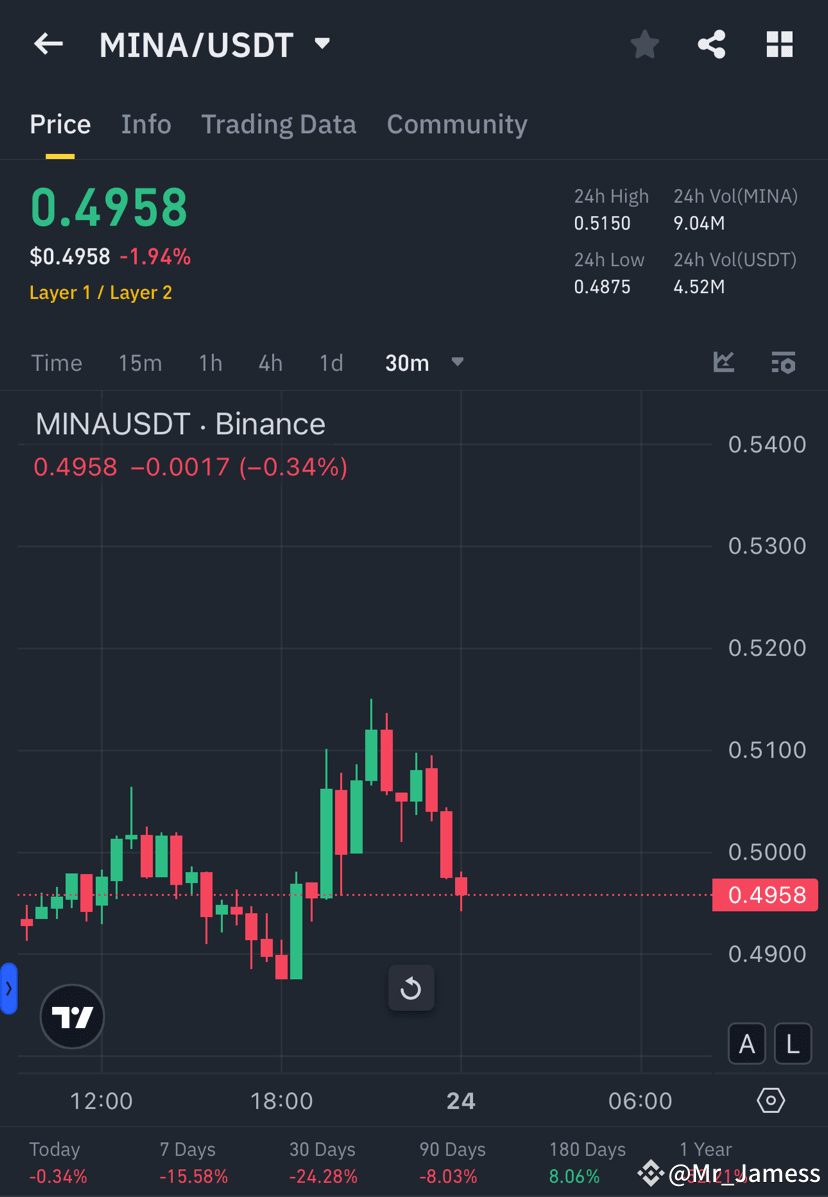The width and height of the screenshot is (828, 1197).
Task: Click the grid markets icon top right
Action: [x=779, y=44]
